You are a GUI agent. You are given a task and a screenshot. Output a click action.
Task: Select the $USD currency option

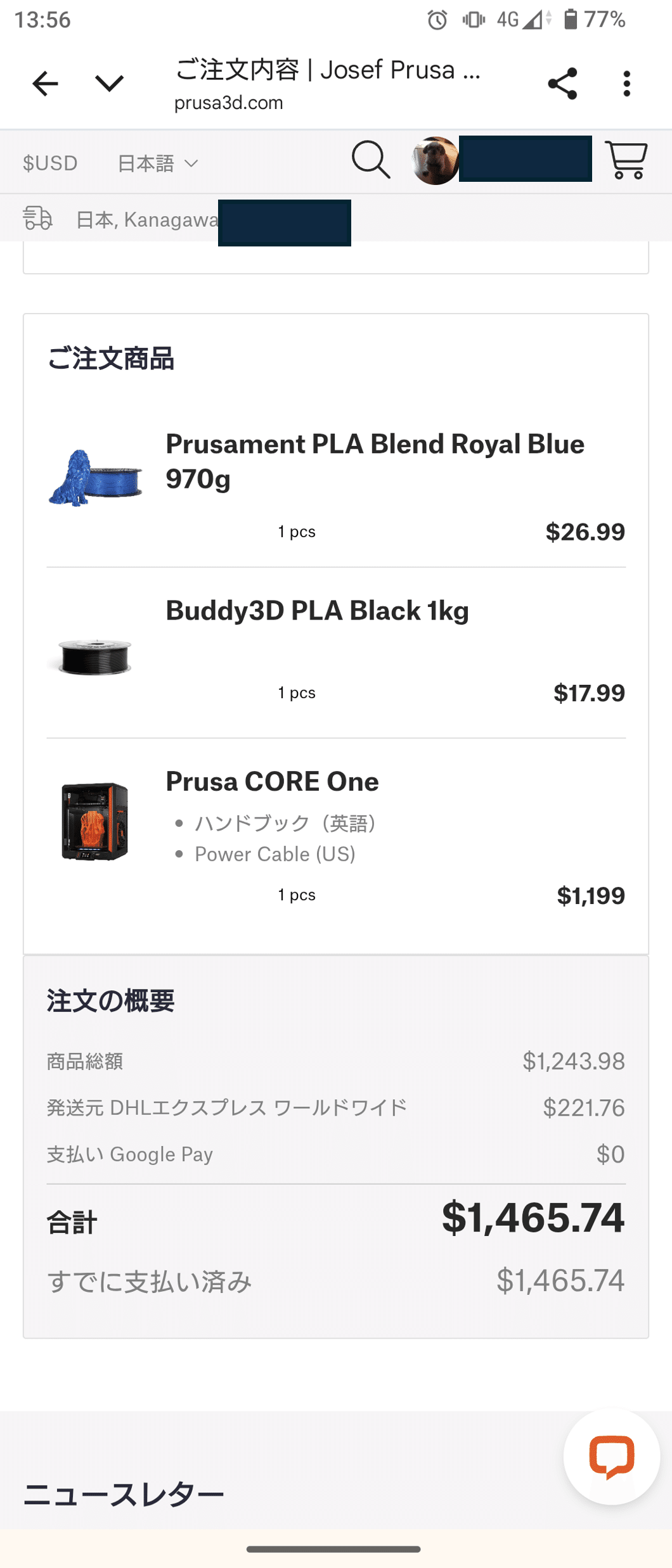(x=51, y=163)
